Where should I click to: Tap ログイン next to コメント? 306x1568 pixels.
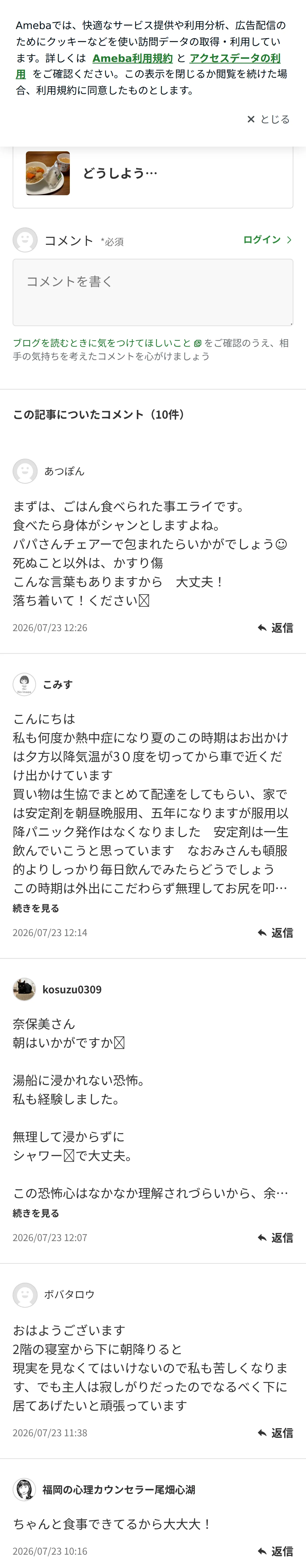pos(267,240)
